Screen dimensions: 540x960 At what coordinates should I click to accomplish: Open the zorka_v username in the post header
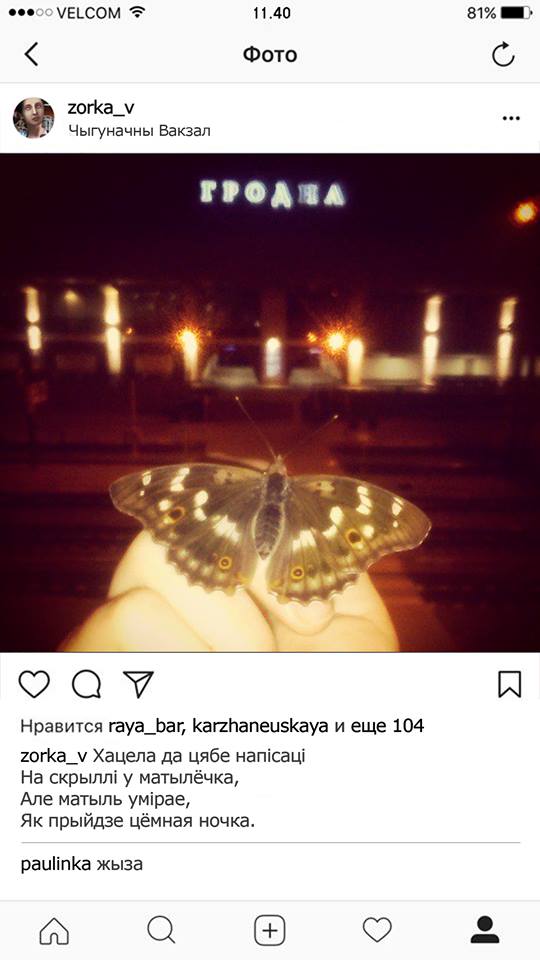tap(100, 108)
